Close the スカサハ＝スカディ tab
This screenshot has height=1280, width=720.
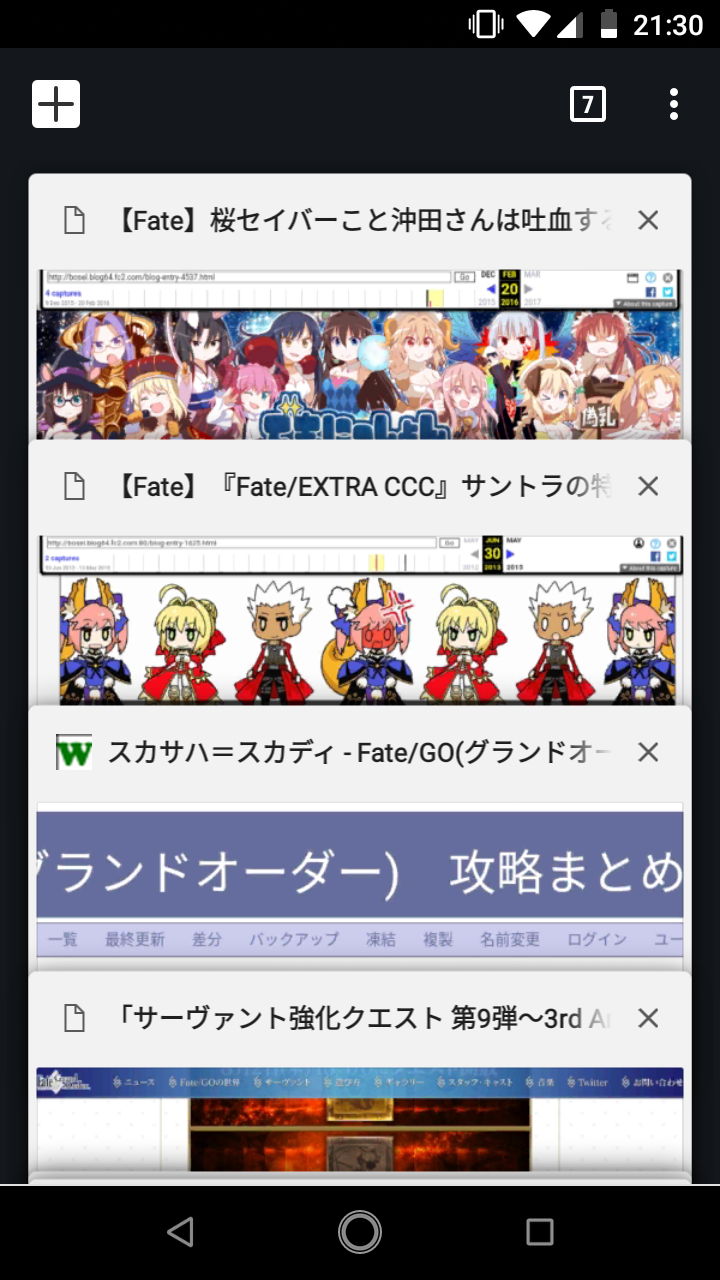click(x=648, y=752)
